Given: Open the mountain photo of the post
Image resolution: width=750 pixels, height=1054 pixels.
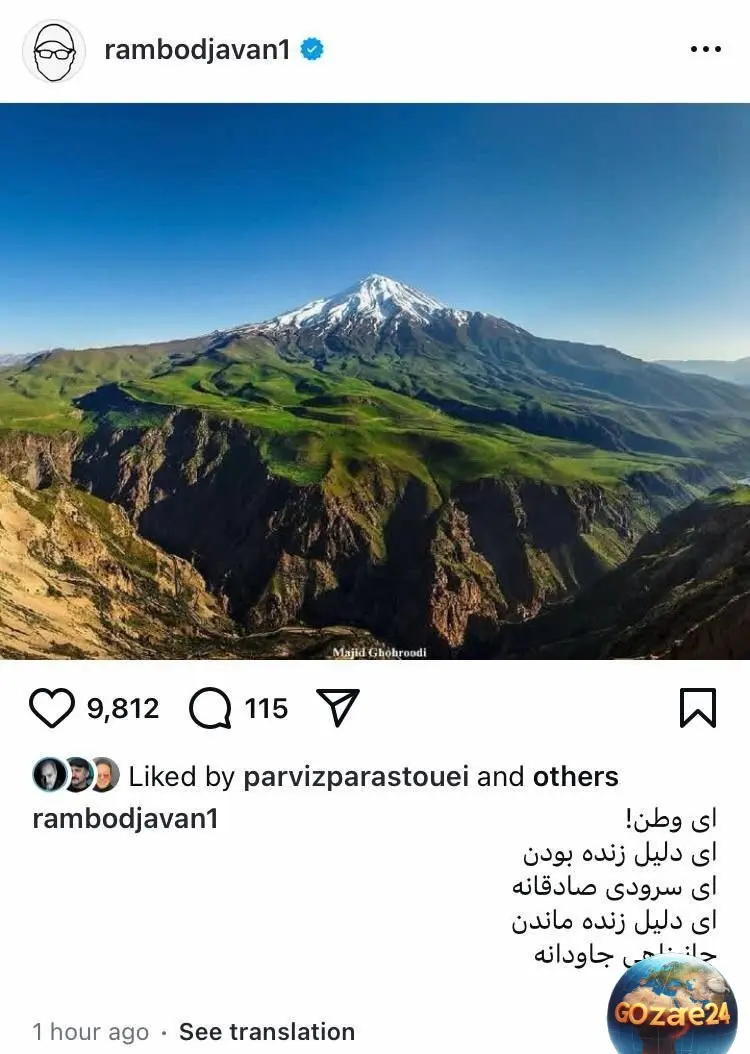Looking at the screenshot, I should tap(375, 380).
